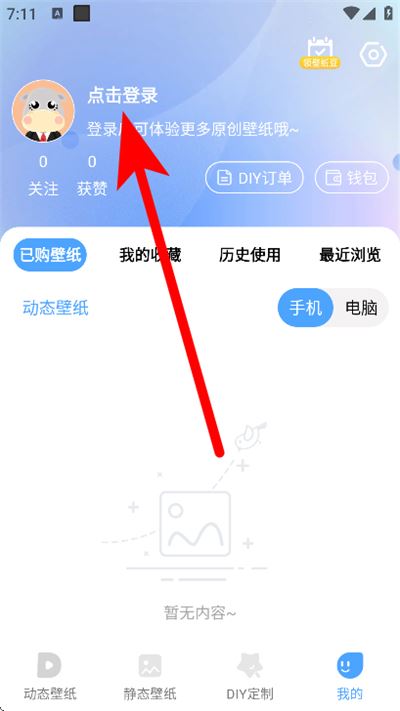Viewport: 400px width, 711px height.
Task: Go to 动态壁纸 in bottom navigation
Action: [50, 676]
